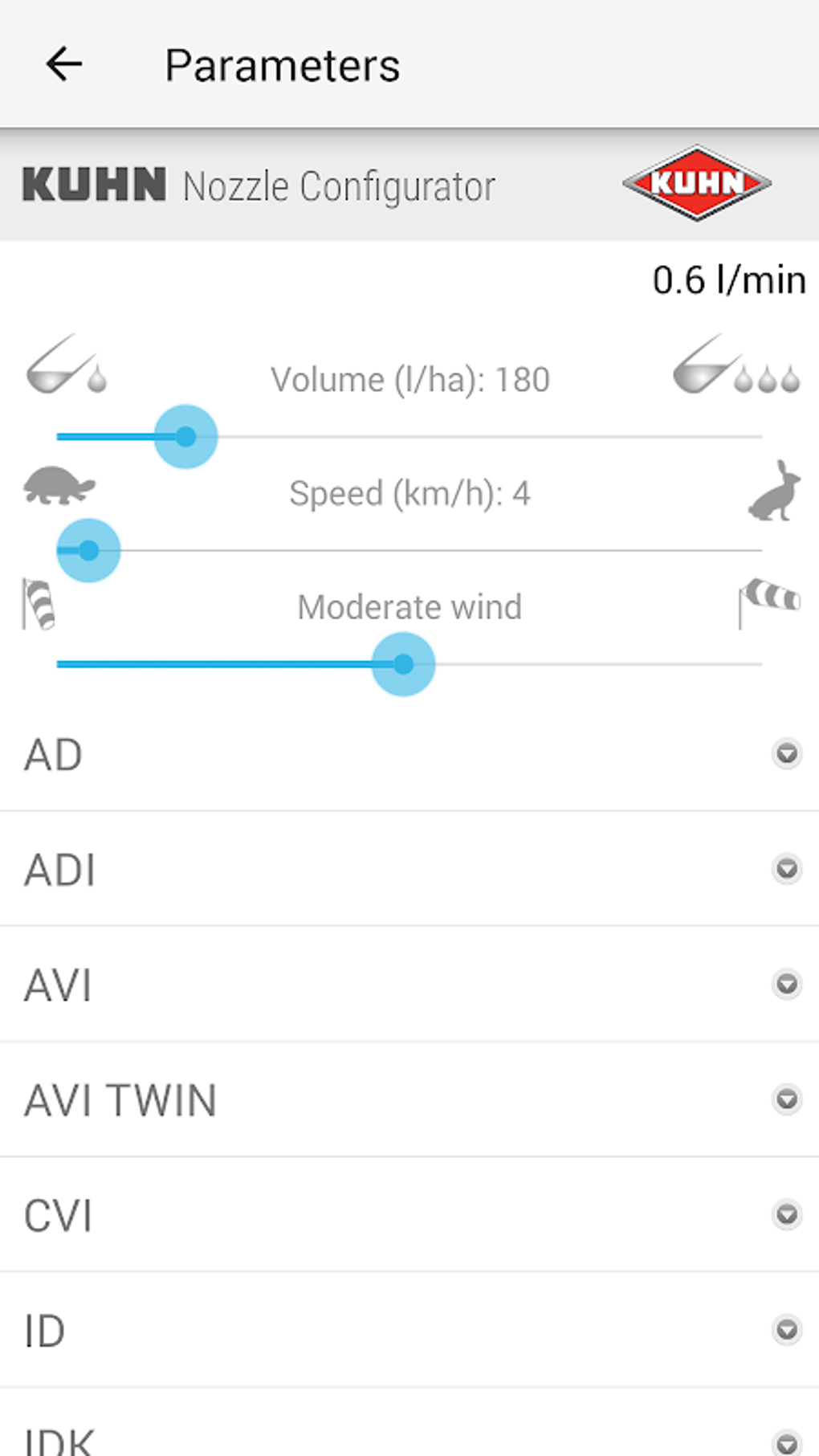Tap the Speed (km/h) slider handle
This screenshot has width=819, height=1456.
pyautogui.click(x=88, y=551)
